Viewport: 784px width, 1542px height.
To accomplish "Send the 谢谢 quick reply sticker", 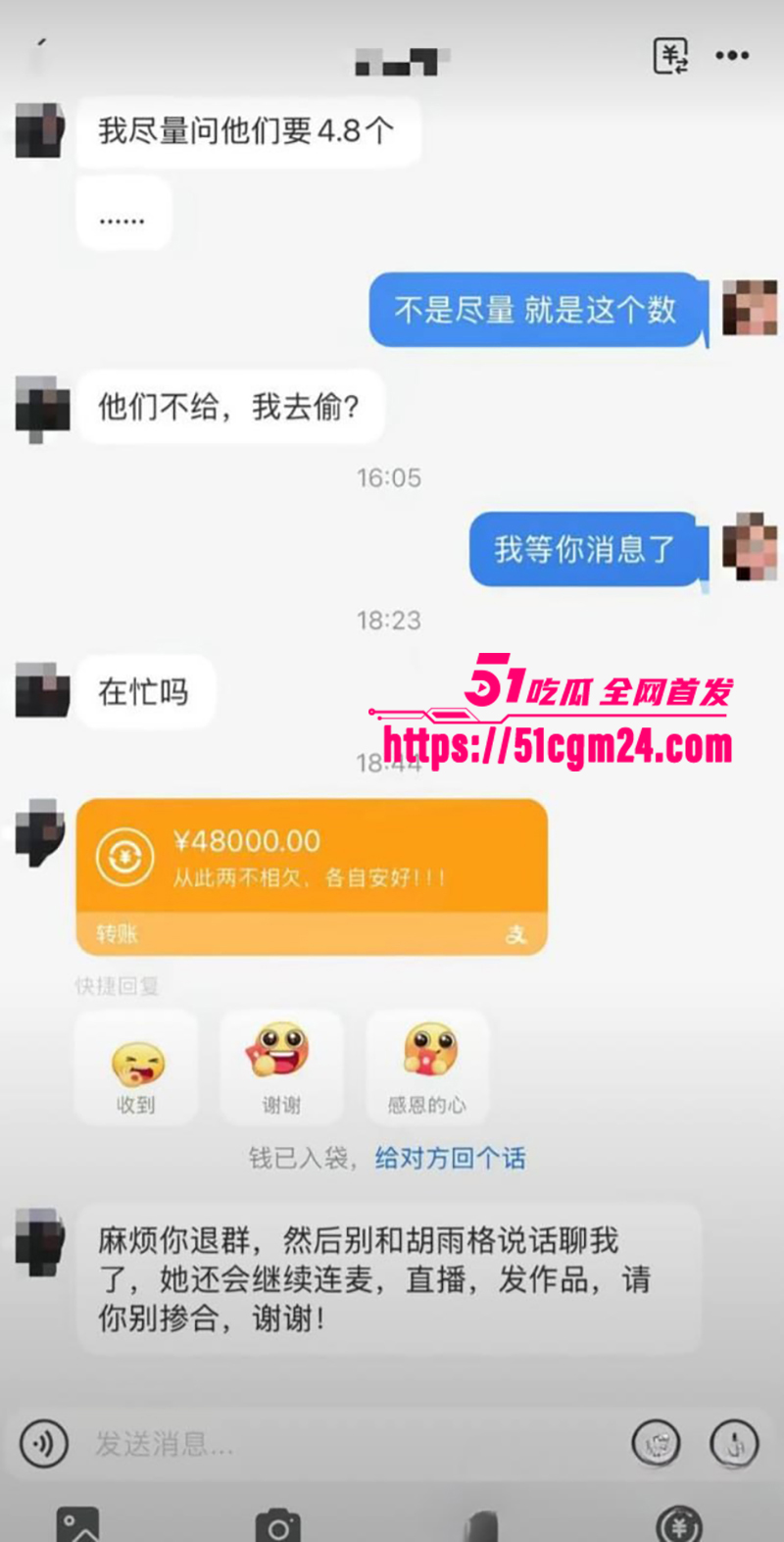I will pyautogui.click(x=281, y=1067).
